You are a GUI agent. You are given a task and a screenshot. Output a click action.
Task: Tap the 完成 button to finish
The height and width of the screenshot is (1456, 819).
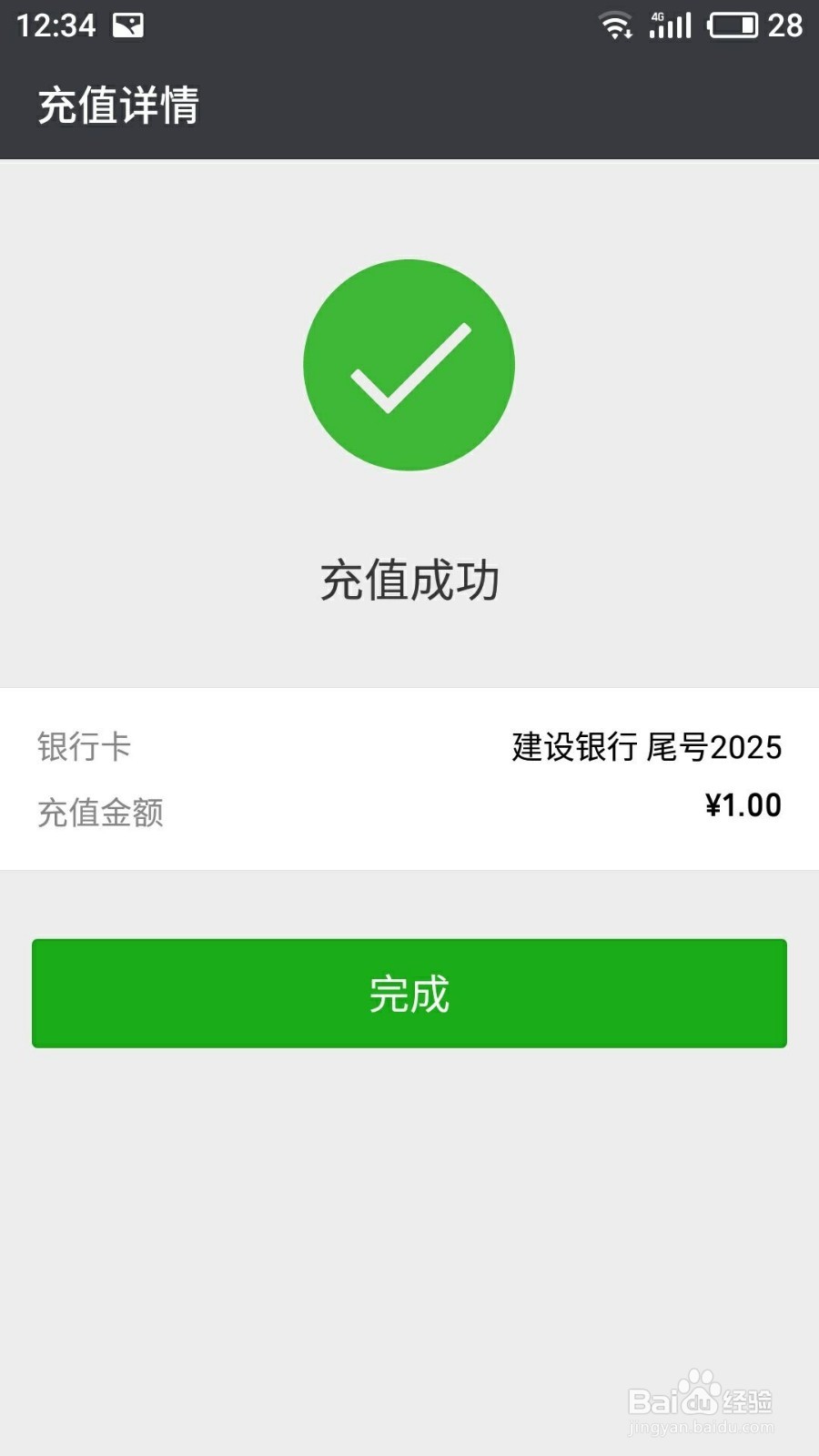[409, 993]
